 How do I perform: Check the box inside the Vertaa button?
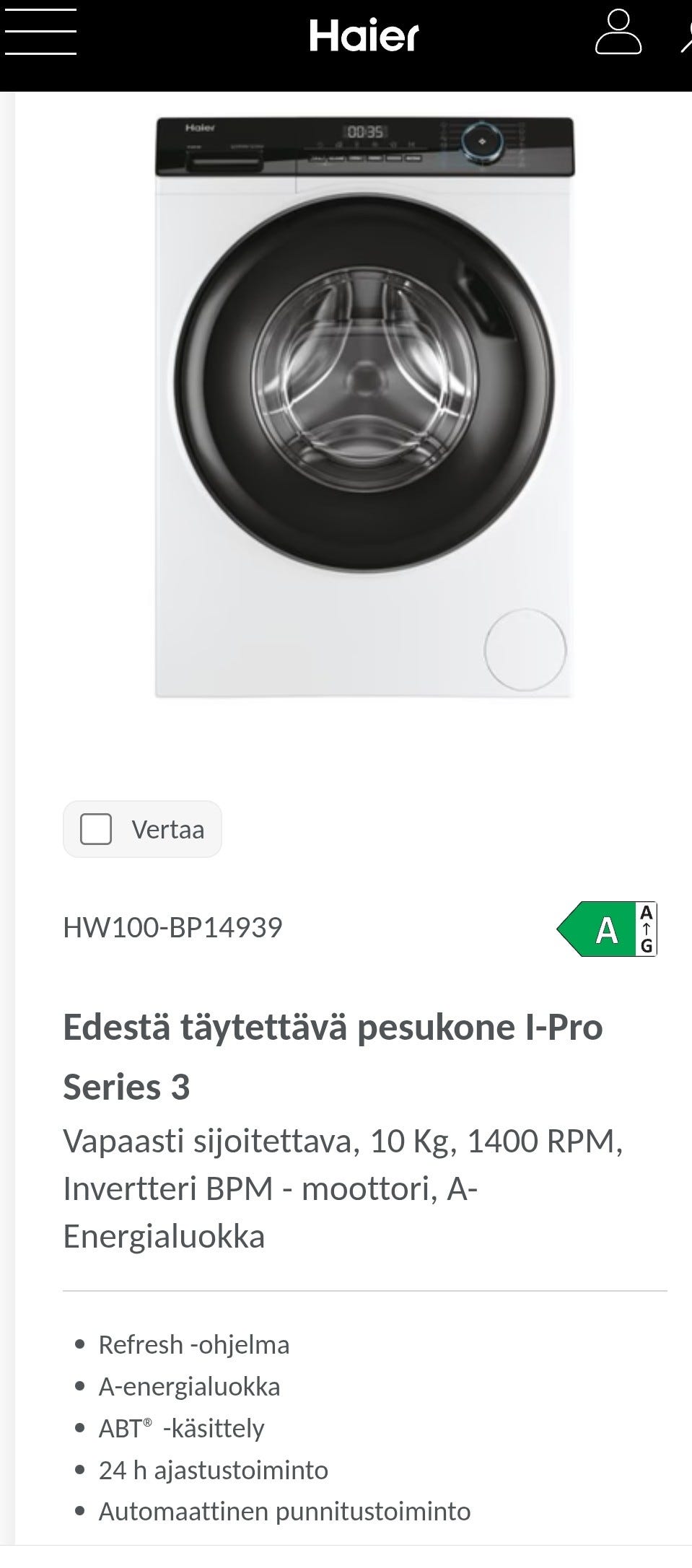tap(97, 828)
